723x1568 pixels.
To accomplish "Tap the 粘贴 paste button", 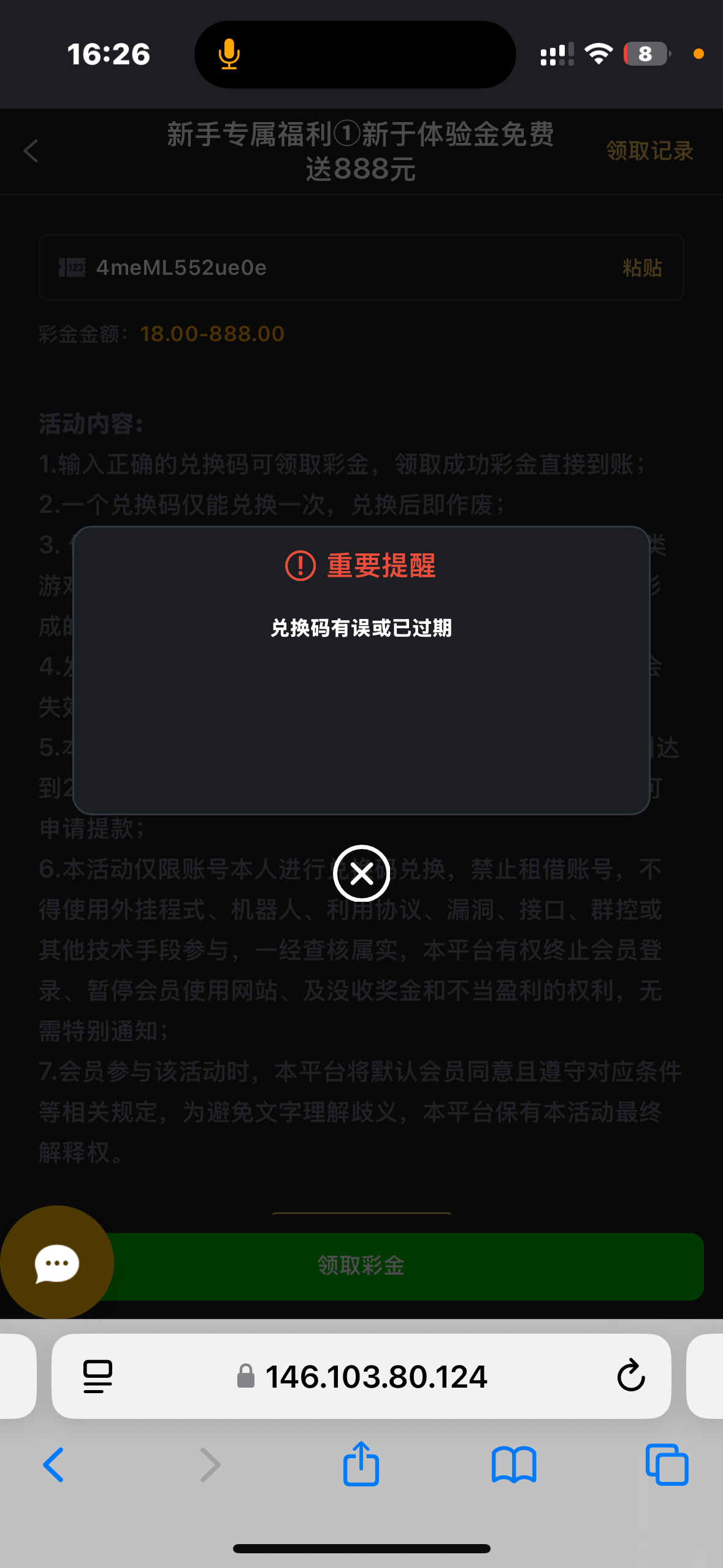I will [x=641, y=268].
